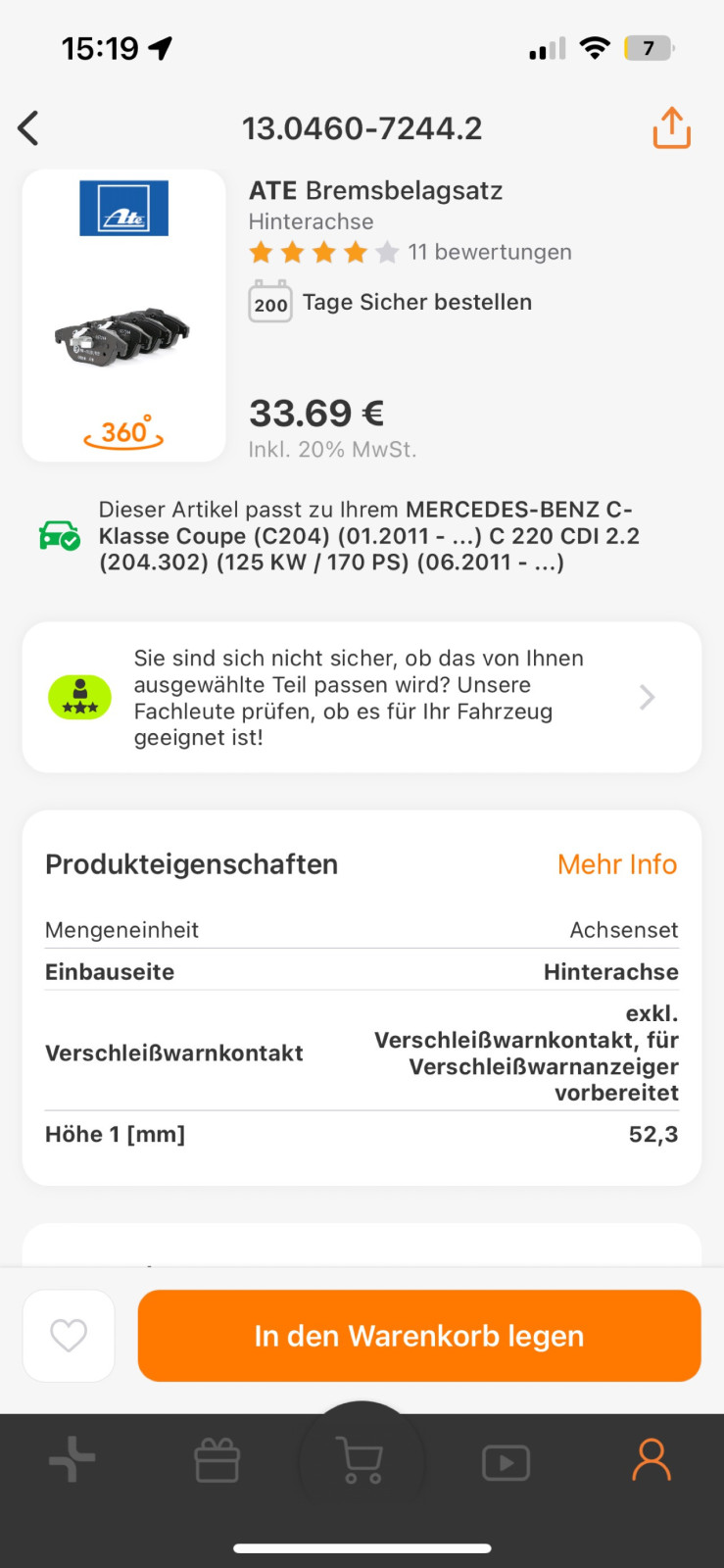Tap the brake pad product image
Screen dimensions: 724x1568
(x=123, y=338)
